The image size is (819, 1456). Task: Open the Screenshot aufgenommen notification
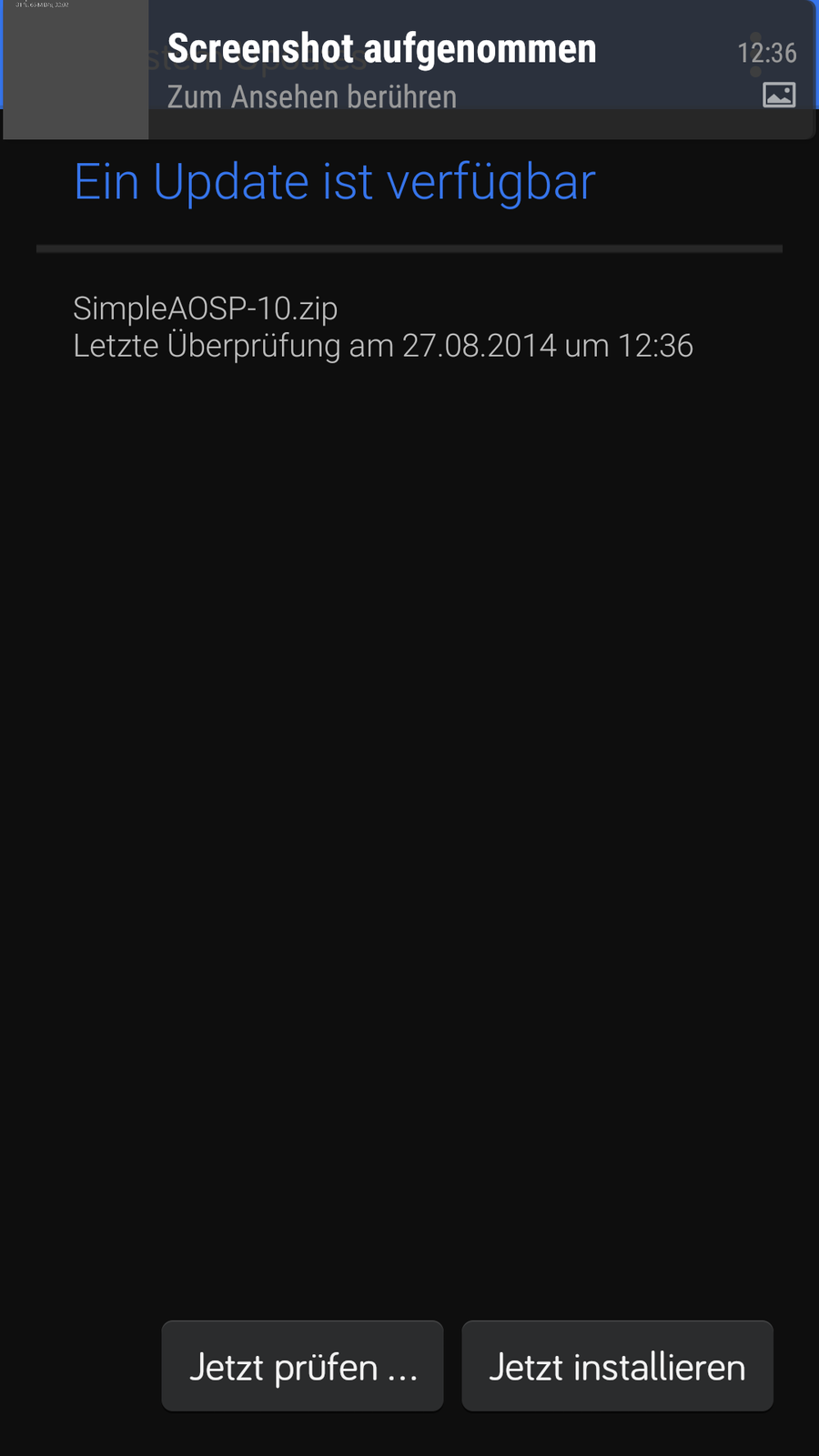[x=409, y=71]
